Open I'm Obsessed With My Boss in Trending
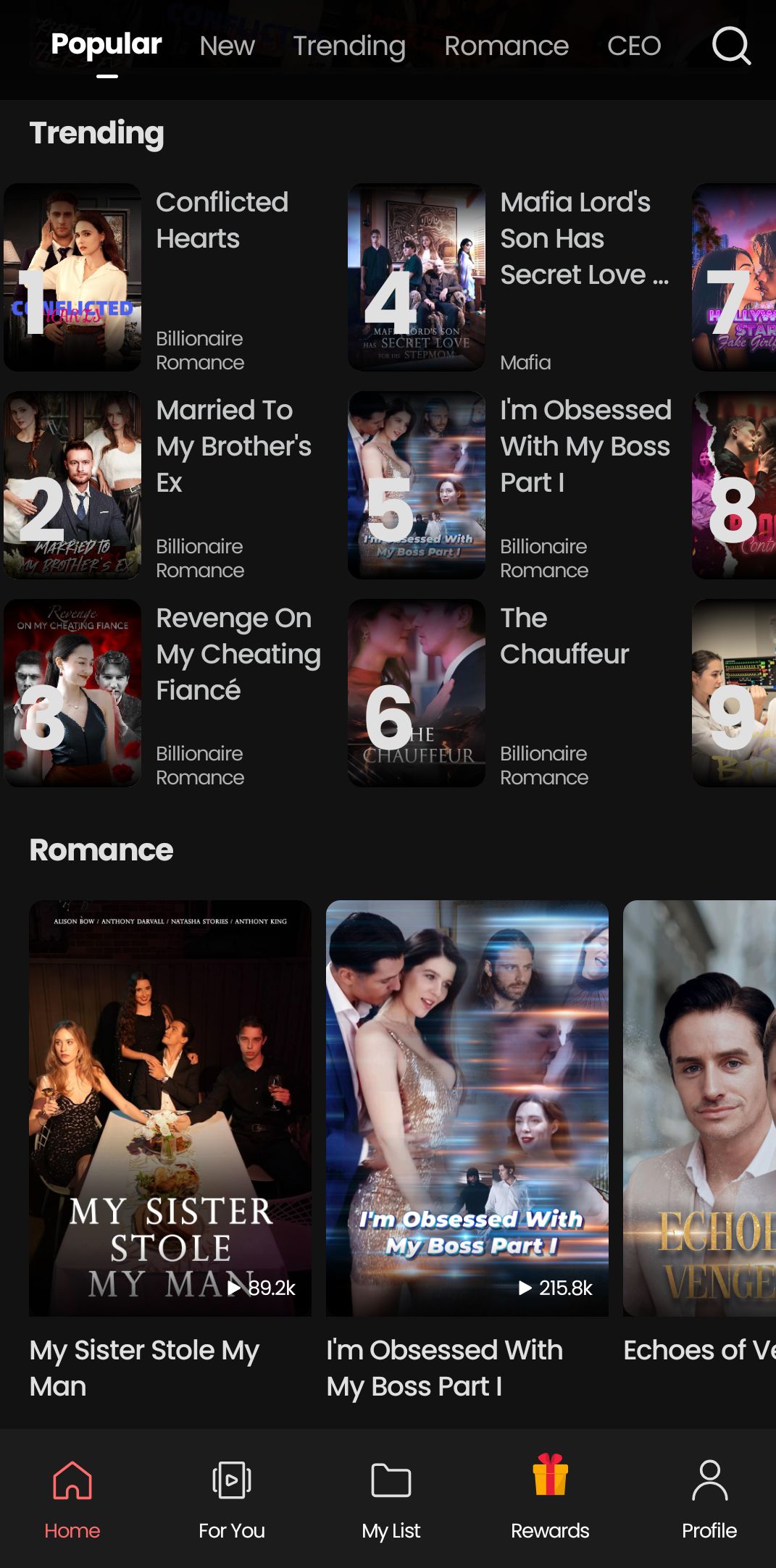This screenshot has height=1568, width=776. tap(416, 485)
